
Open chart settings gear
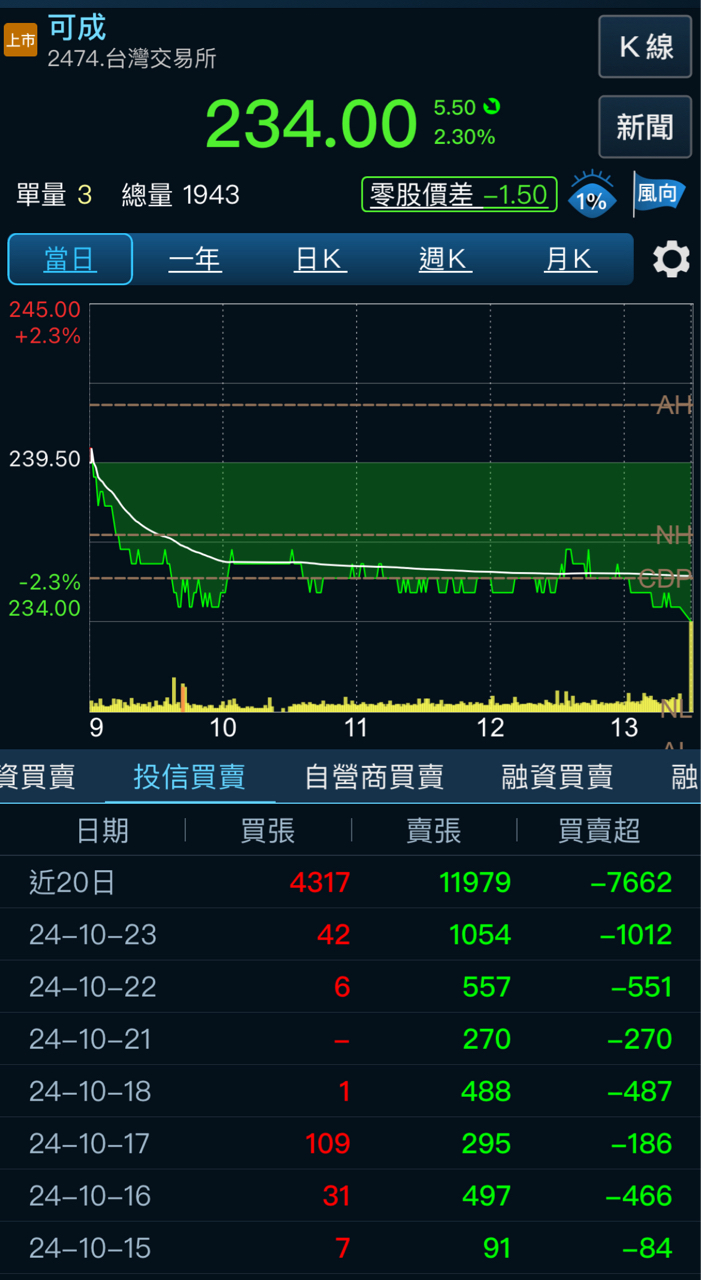point(671,260)
